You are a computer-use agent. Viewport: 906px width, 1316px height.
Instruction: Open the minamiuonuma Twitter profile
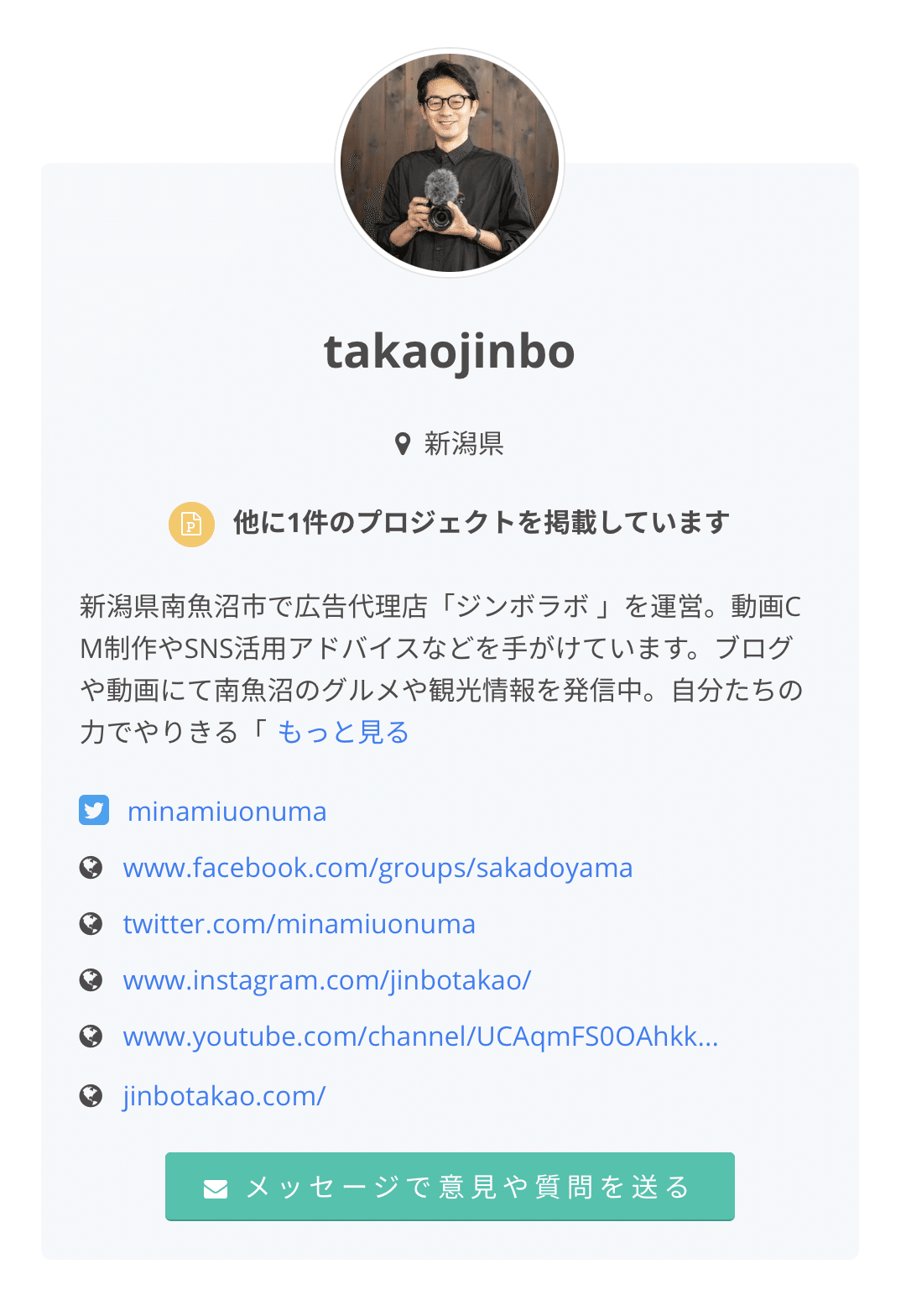pyautogui.click(x=226, y=811)
